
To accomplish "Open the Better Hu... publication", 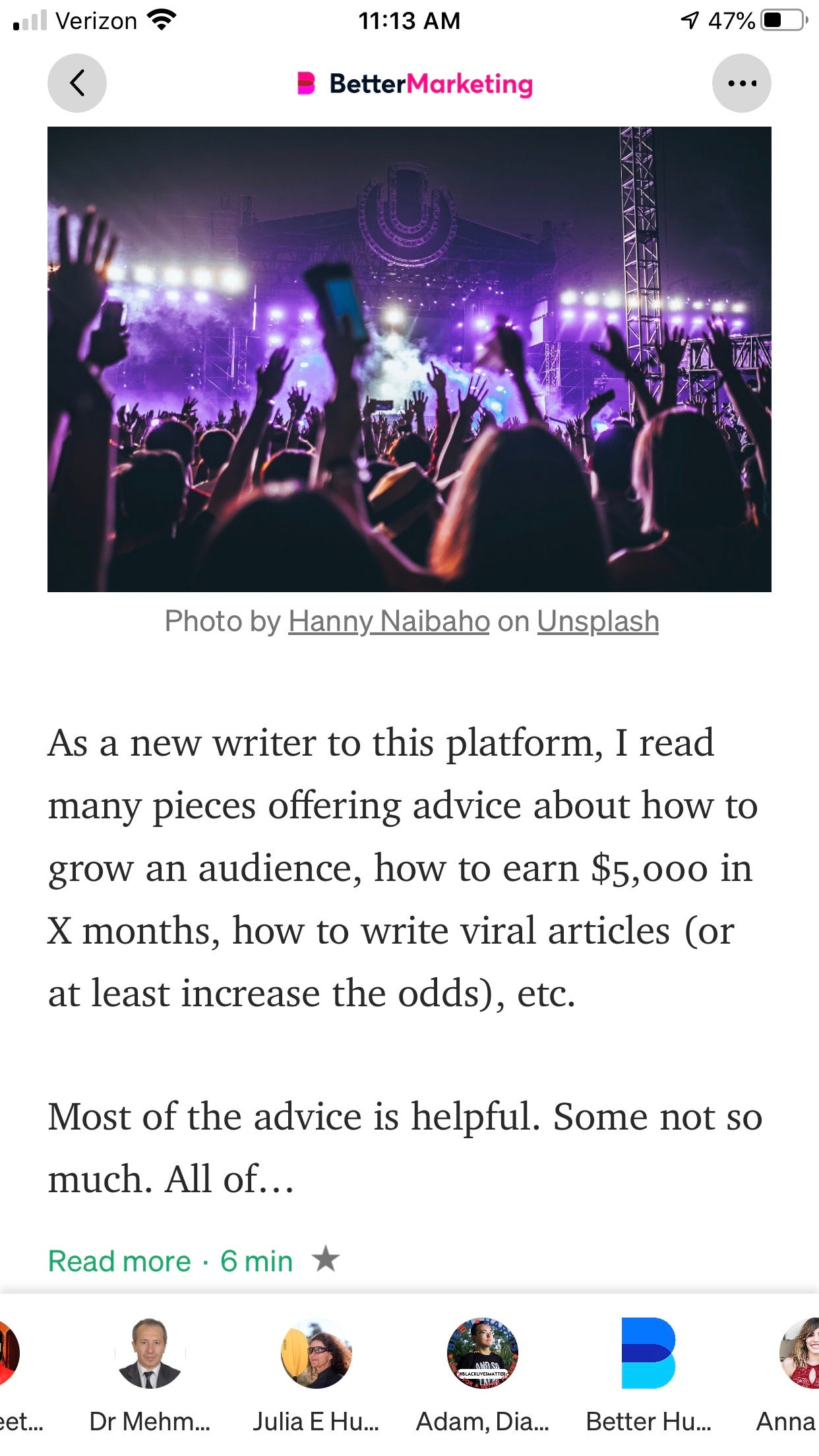I will pos(648,1354).
